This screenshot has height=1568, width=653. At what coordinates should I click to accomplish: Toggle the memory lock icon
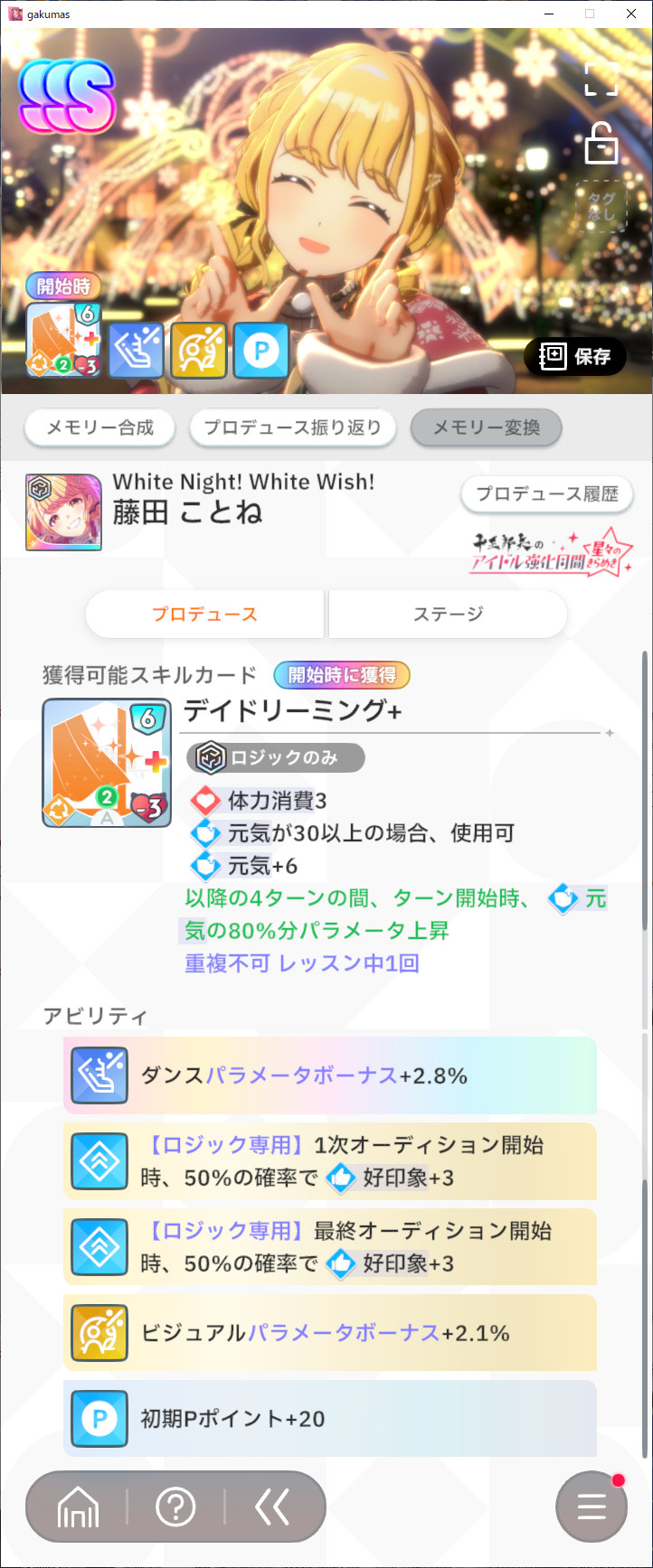[x=601, y=144]
